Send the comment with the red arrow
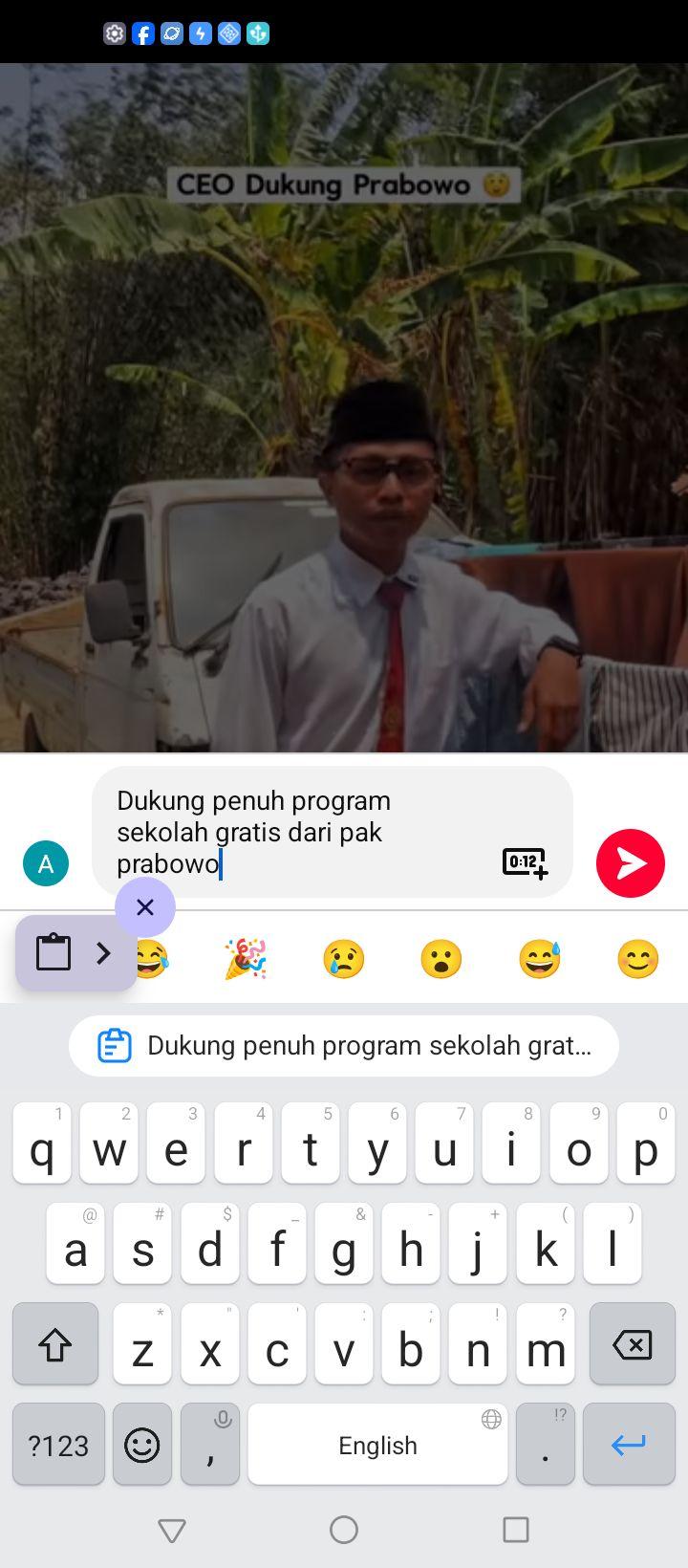Image resolution: width=688 pixels, height=1568 pixels. (x=631, y=863)
